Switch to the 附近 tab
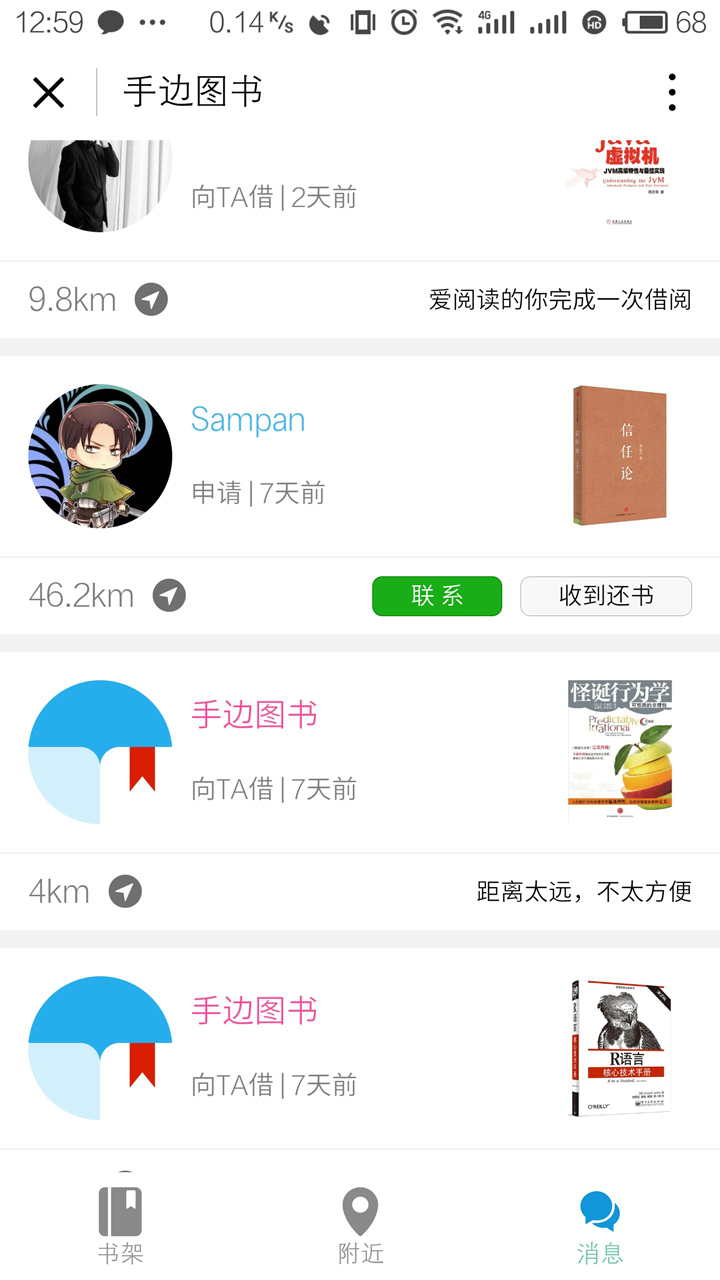Image resolution: width=720 pixels, height=1280 pixels. [x=360, y=1225]
